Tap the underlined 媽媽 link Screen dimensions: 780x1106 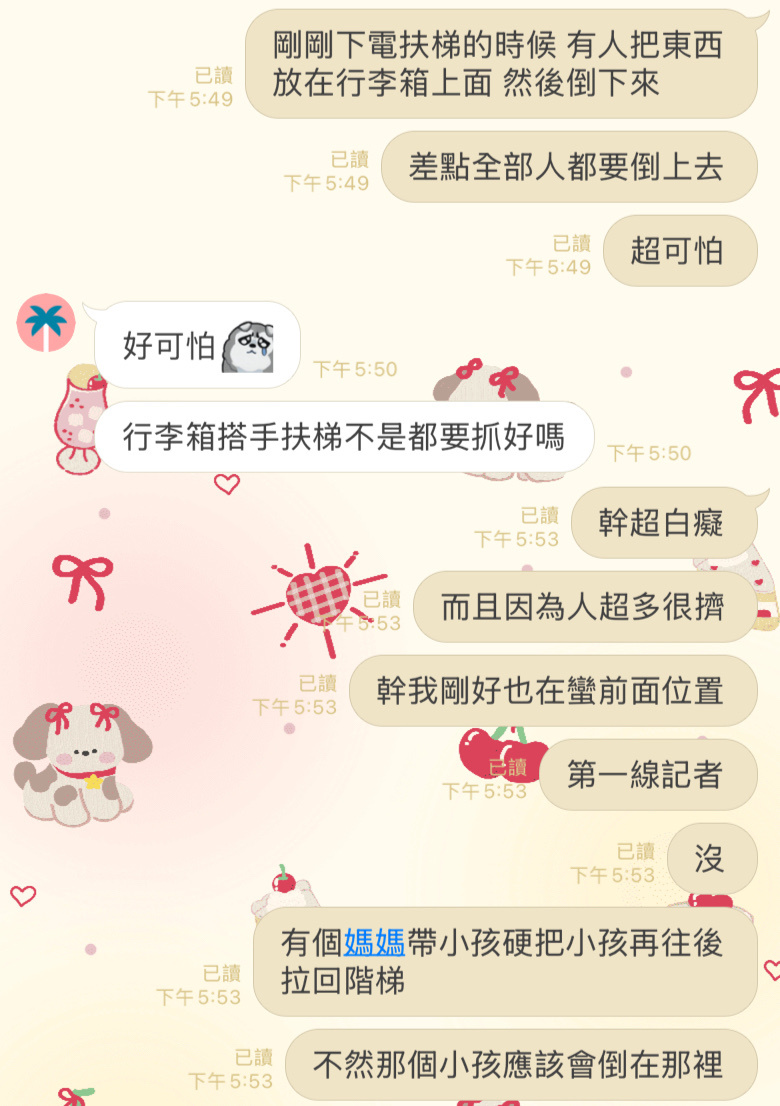(x=374, y=943)
